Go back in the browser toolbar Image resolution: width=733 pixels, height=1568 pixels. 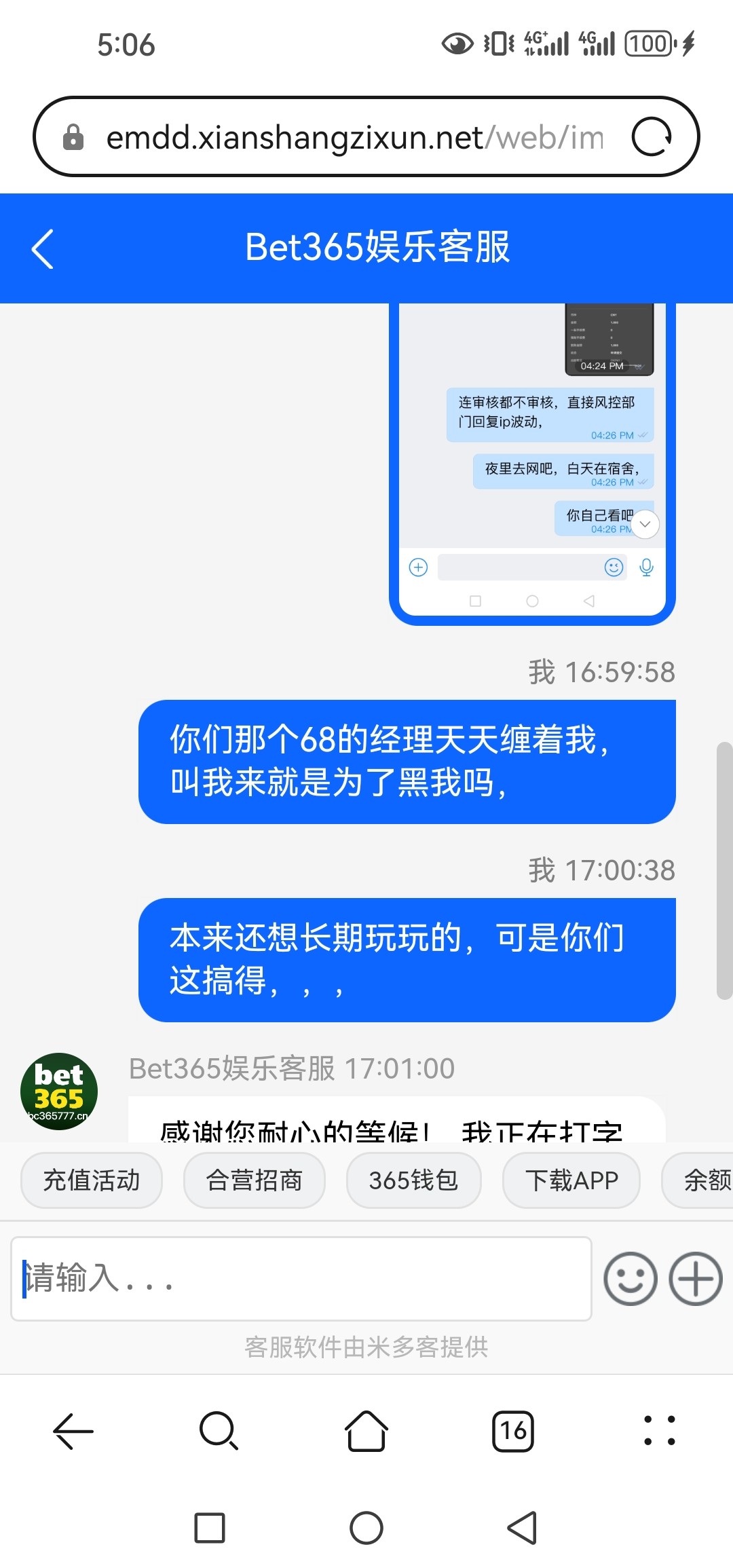(x=73, y=1431)
